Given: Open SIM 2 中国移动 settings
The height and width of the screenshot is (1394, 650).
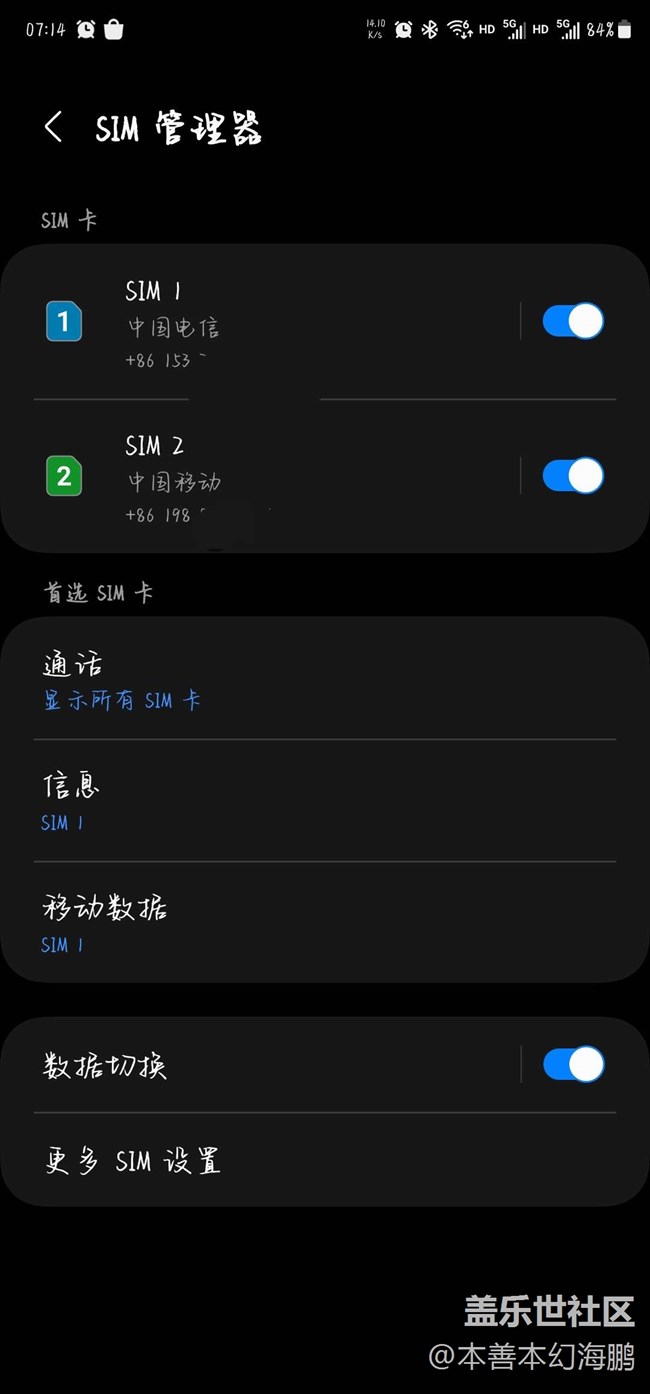Looking at the screenshot, I should (260, 477).
